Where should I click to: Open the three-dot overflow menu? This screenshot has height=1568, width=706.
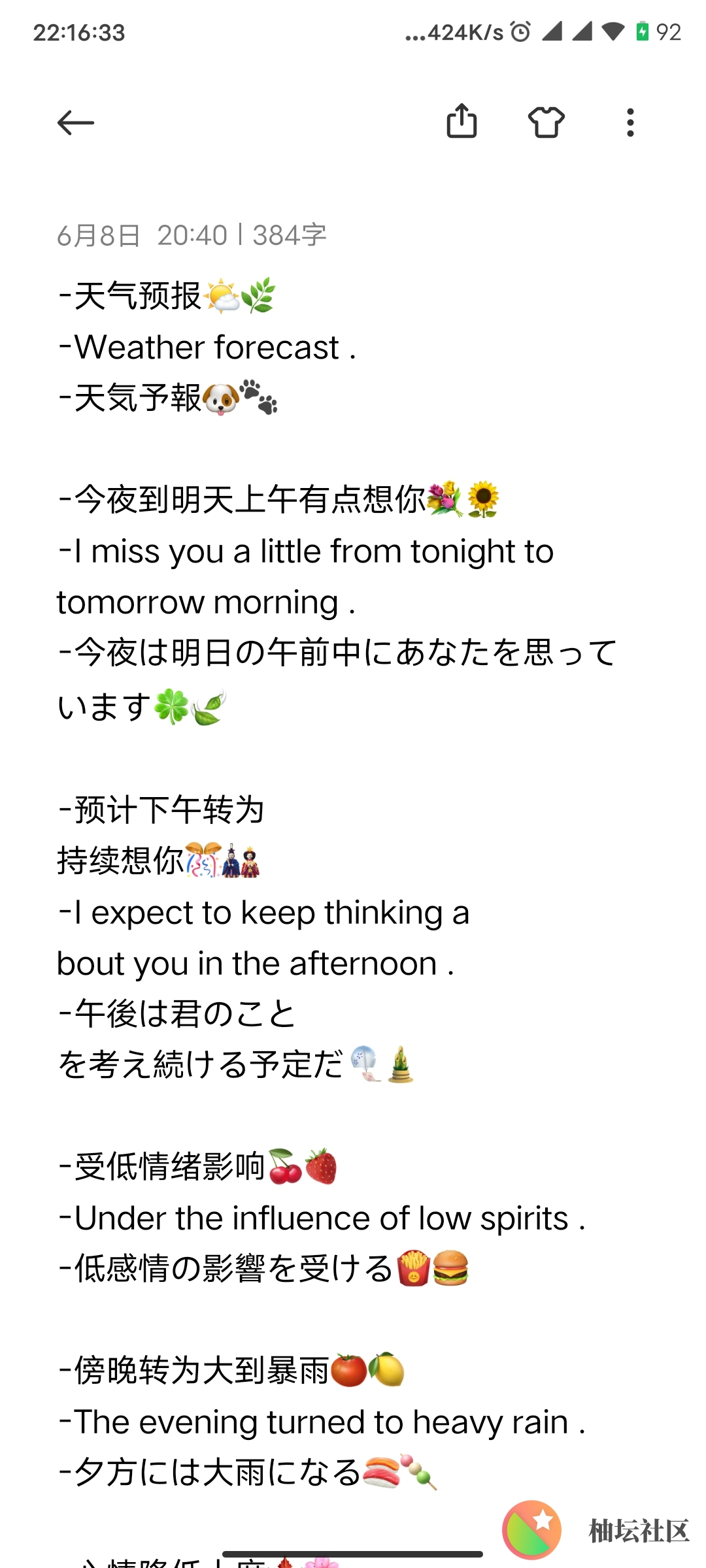630,122
